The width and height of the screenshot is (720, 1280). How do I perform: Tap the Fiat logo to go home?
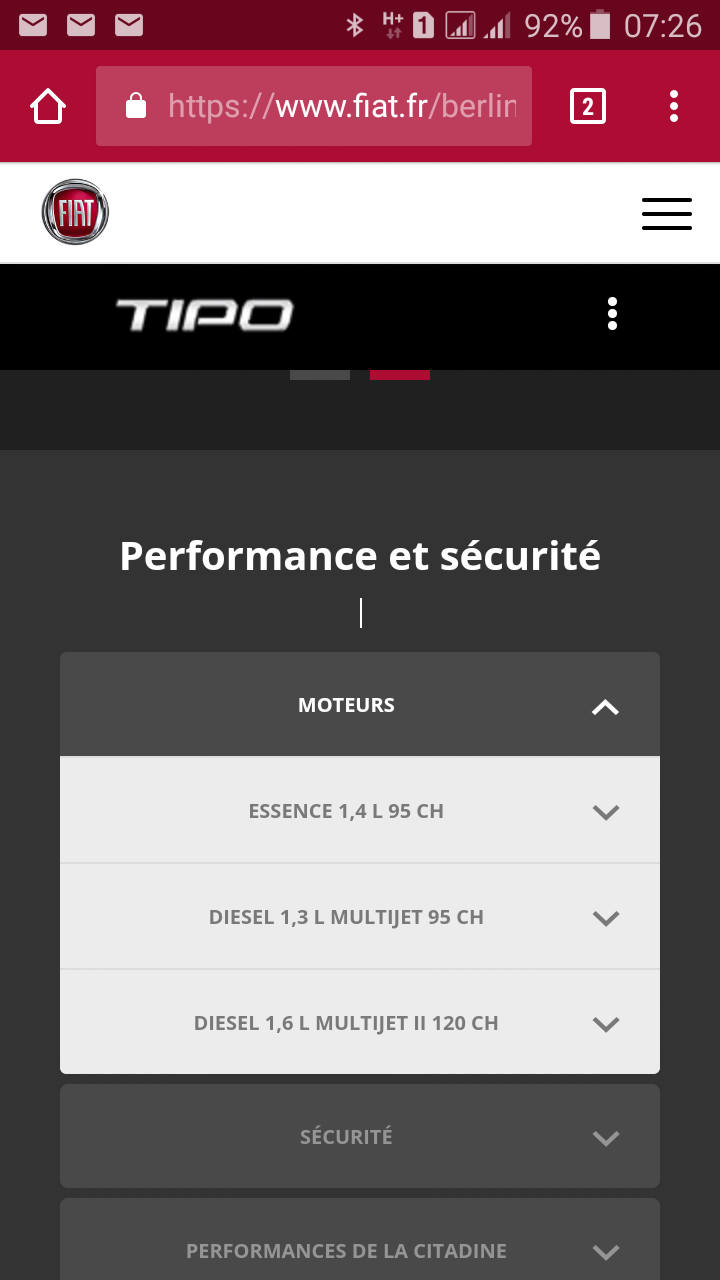point(75,212)
